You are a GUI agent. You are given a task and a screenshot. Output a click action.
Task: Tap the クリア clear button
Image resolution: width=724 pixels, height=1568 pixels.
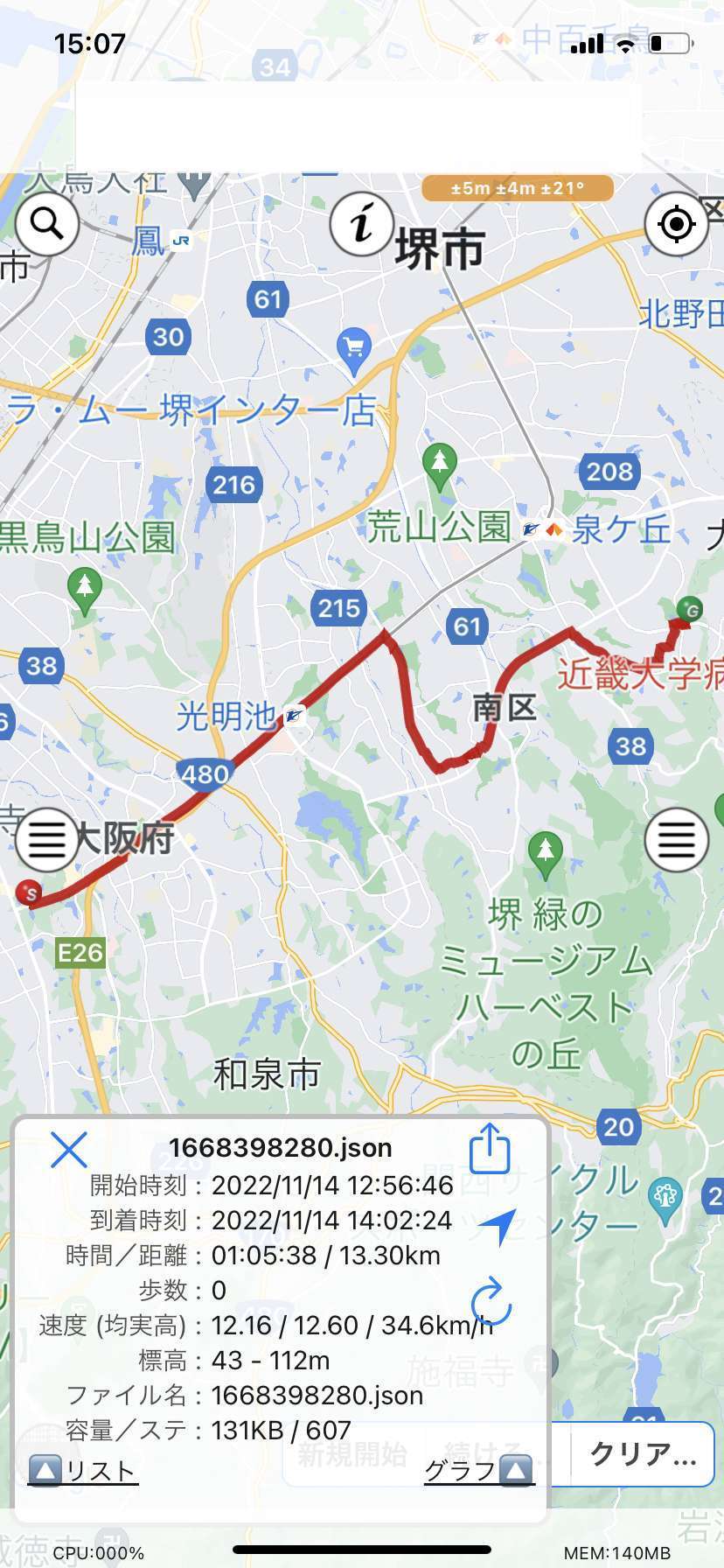(x=643, y=1453)
